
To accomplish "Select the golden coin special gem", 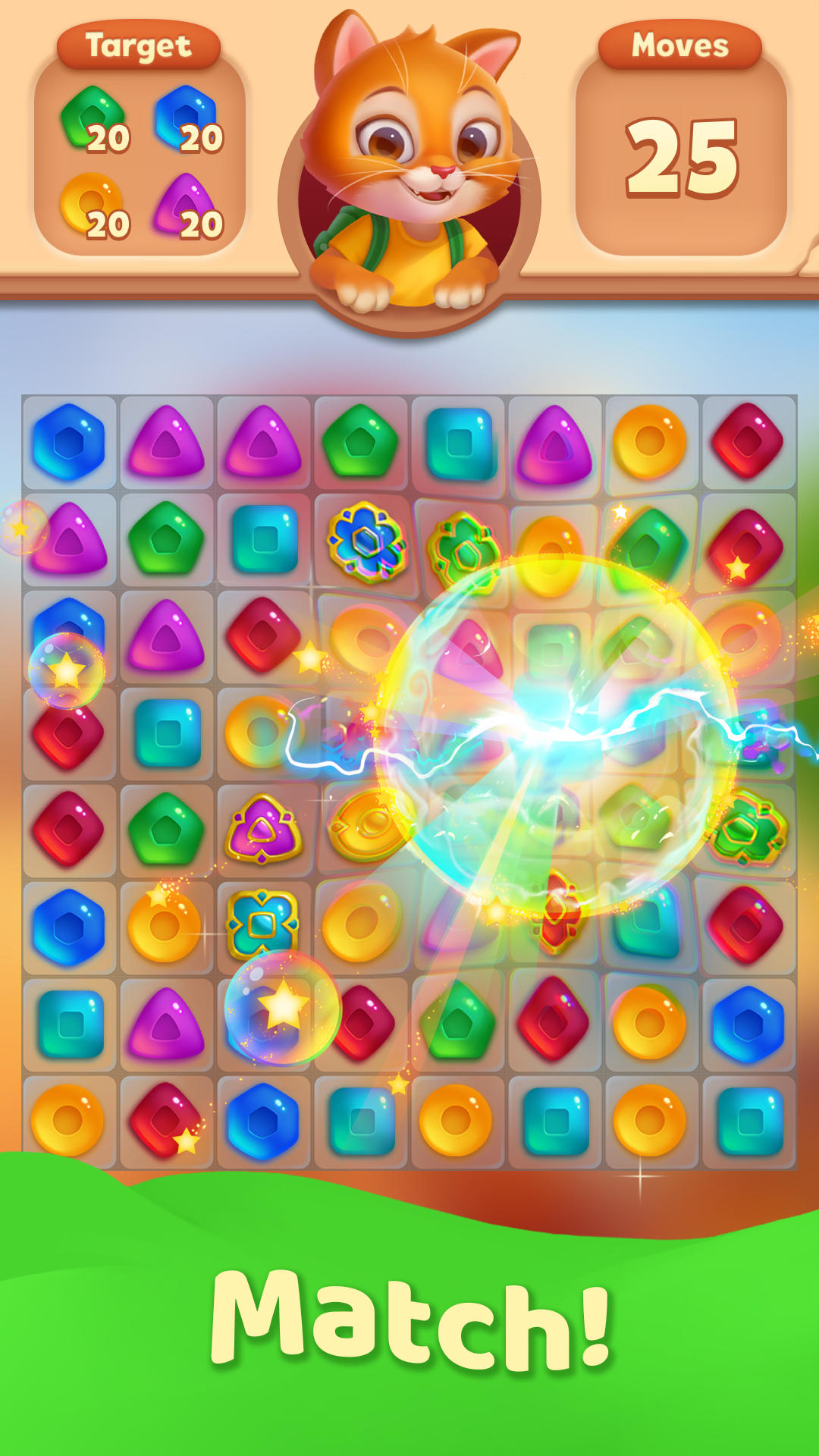I will (x=366, y=828).
